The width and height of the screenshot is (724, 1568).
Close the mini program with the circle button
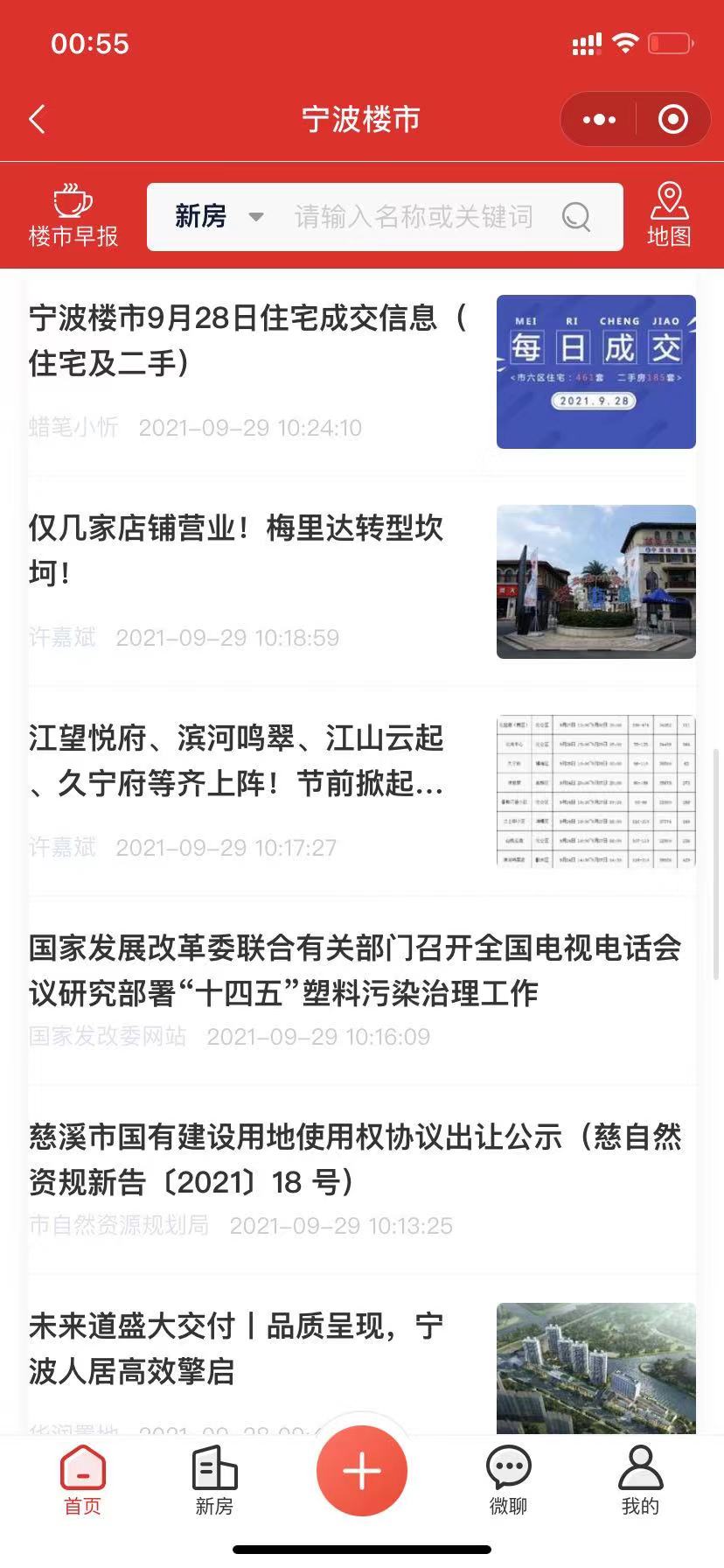(x=672, y=120)
